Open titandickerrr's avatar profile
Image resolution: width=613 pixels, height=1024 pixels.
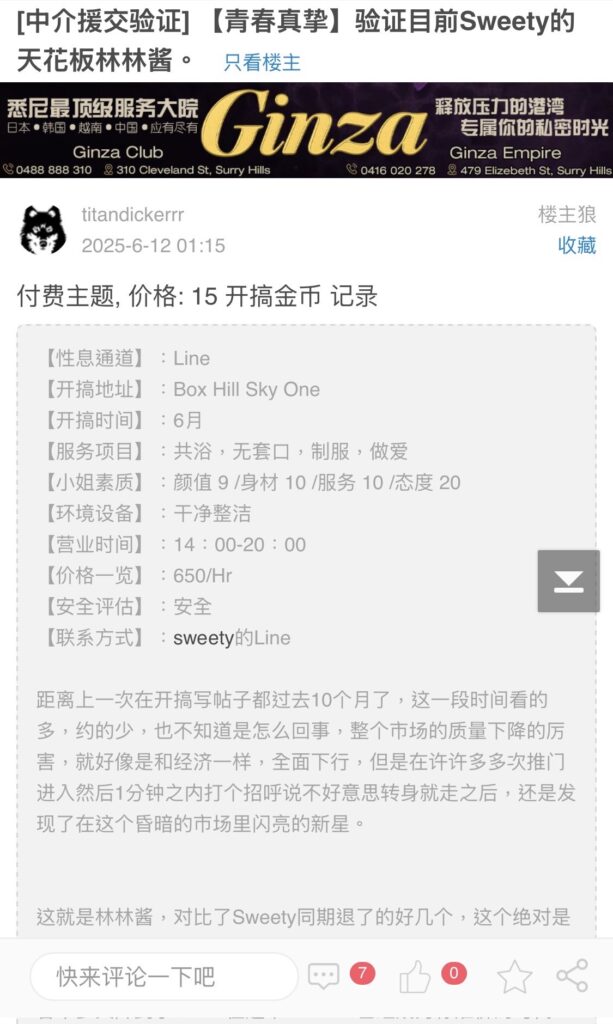(x=43, y=230)
